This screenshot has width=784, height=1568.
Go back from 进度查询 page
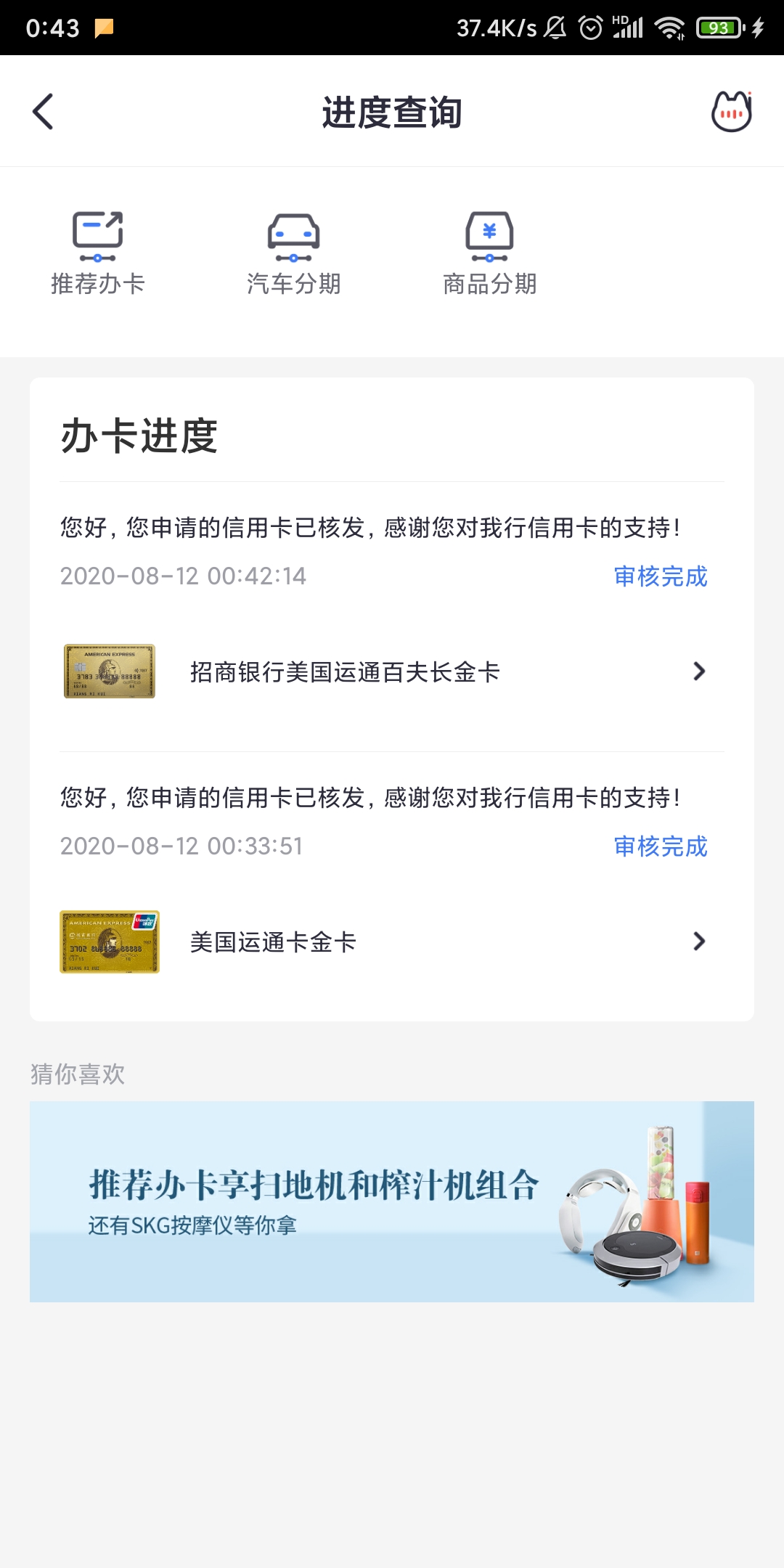pos(44,112)
